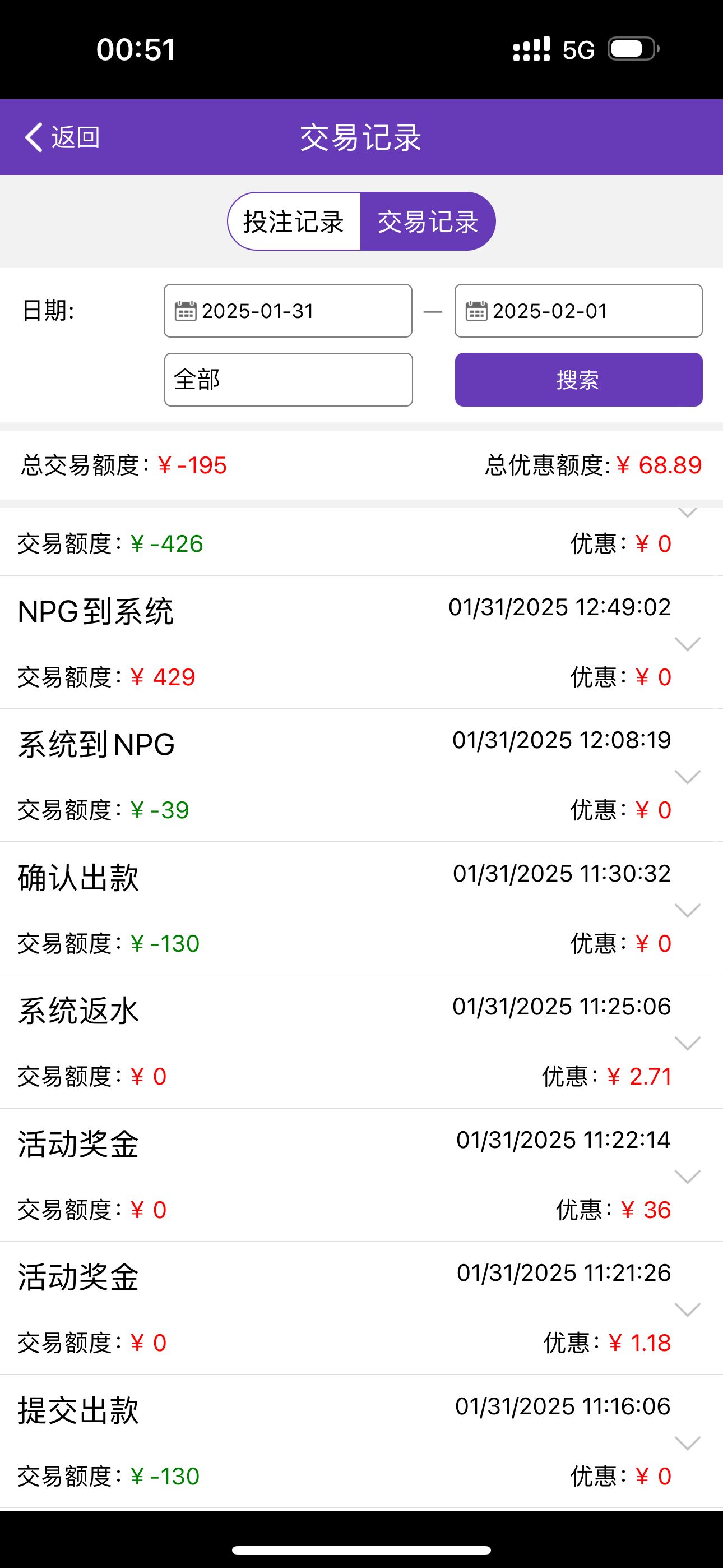Expand the 活动奖金 record at 11:22:14

tap(688, 1177)
